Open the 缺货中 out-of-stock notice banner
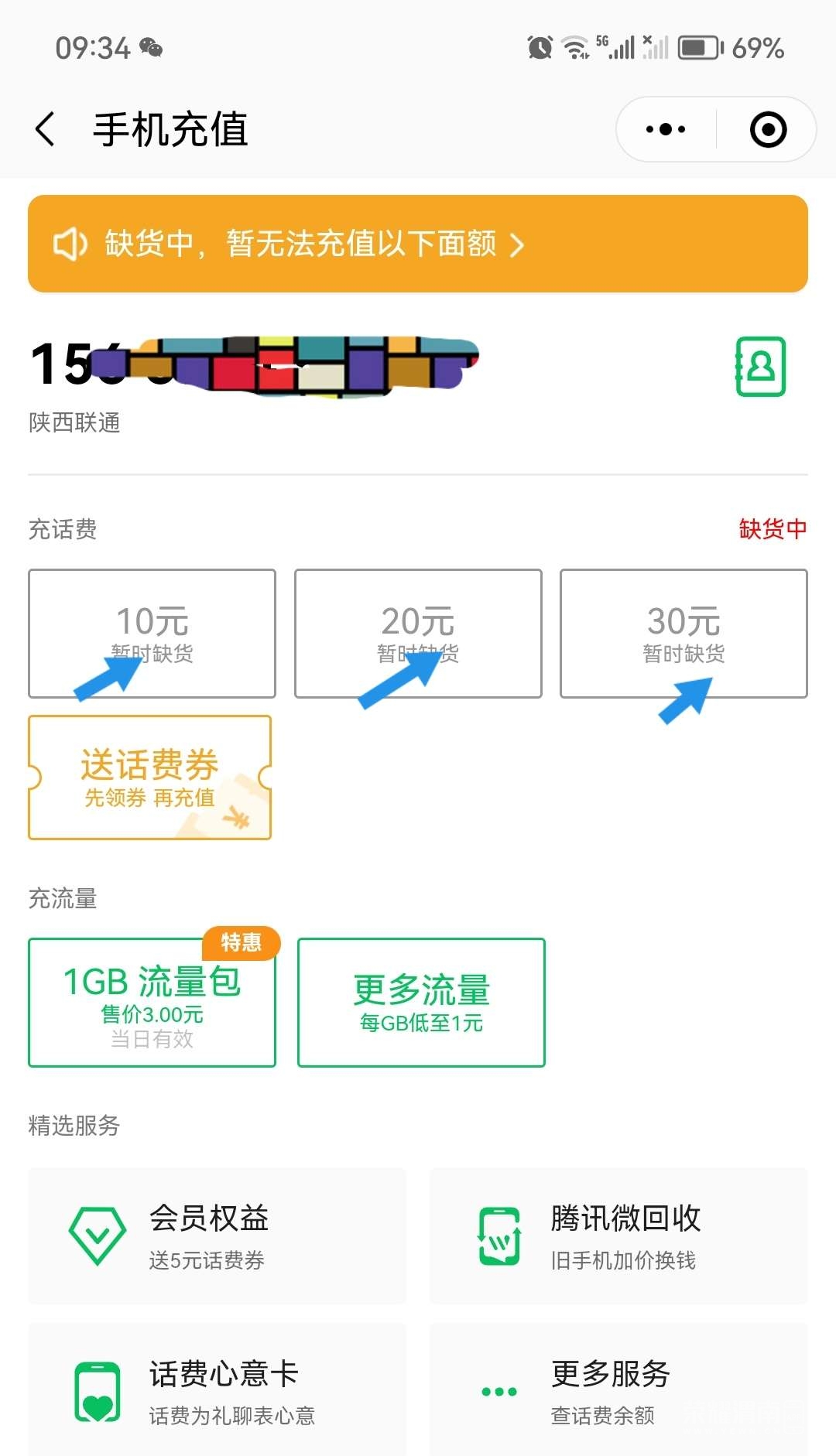 (x=418, y=244)
